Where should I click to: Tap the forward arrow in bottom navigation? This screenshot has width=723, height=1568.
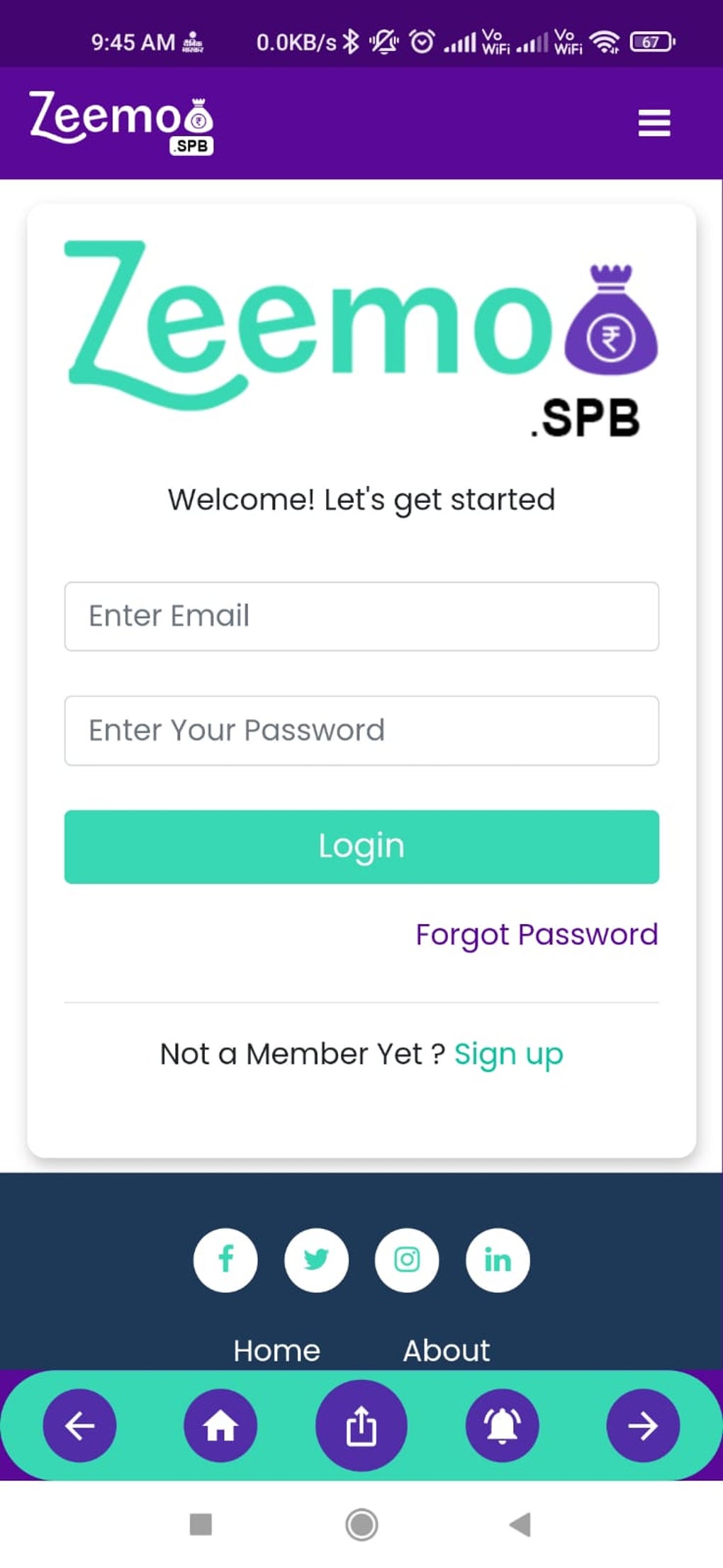[642, 1425]
